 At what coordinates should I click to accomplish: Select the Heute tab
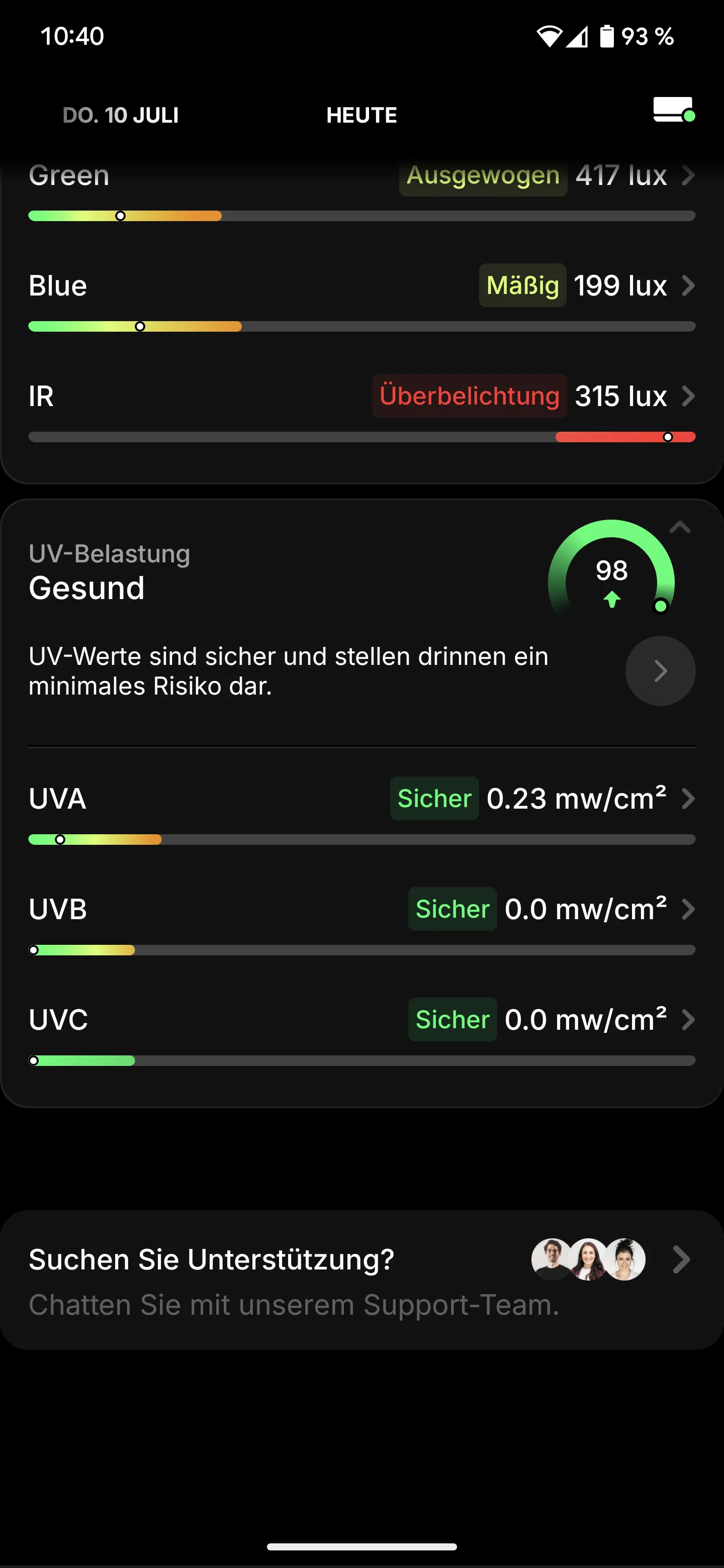point(361,115)
